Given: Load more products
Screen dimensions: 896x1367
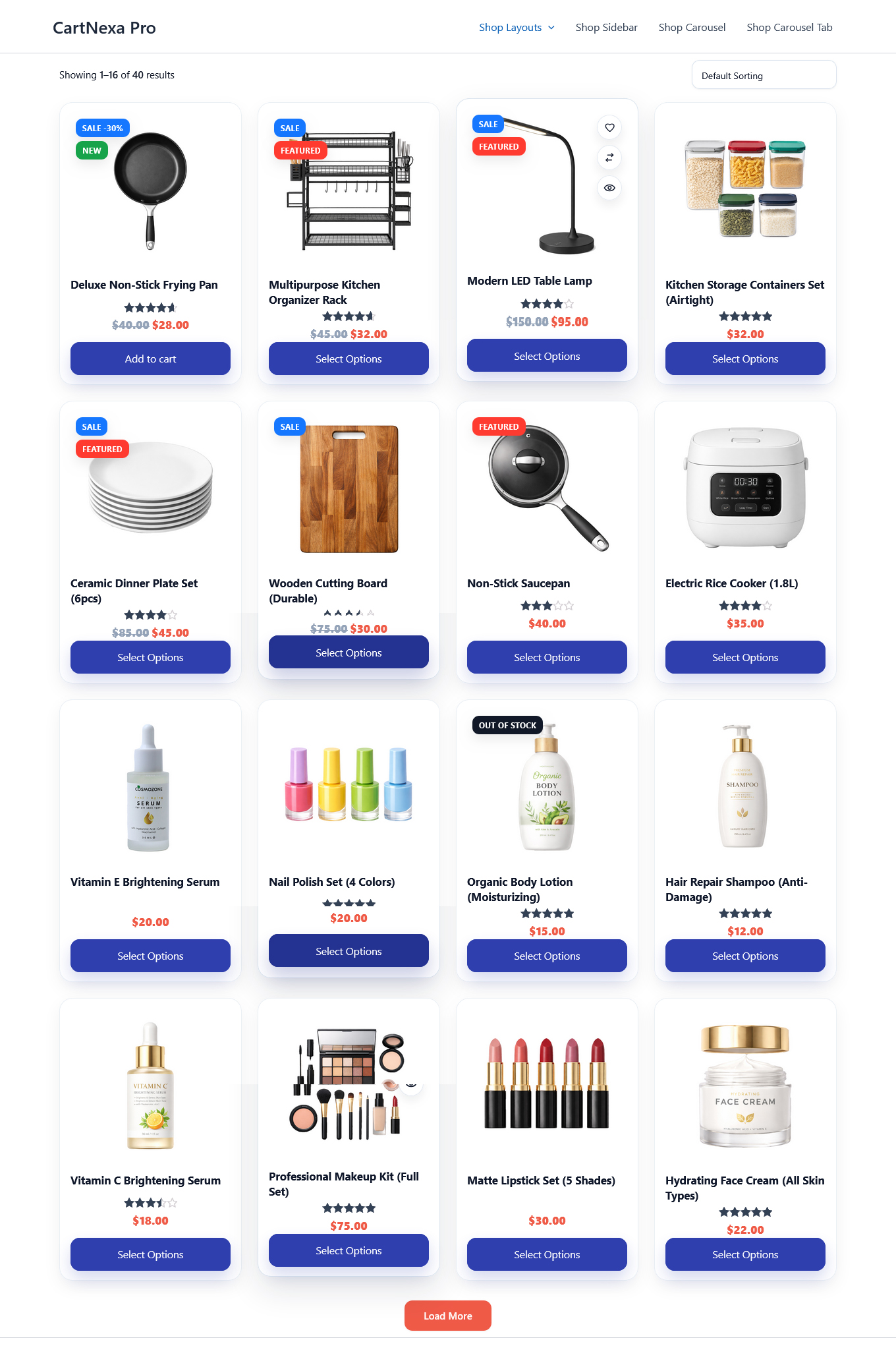Looking at the screenshot, I should 447,1316.
